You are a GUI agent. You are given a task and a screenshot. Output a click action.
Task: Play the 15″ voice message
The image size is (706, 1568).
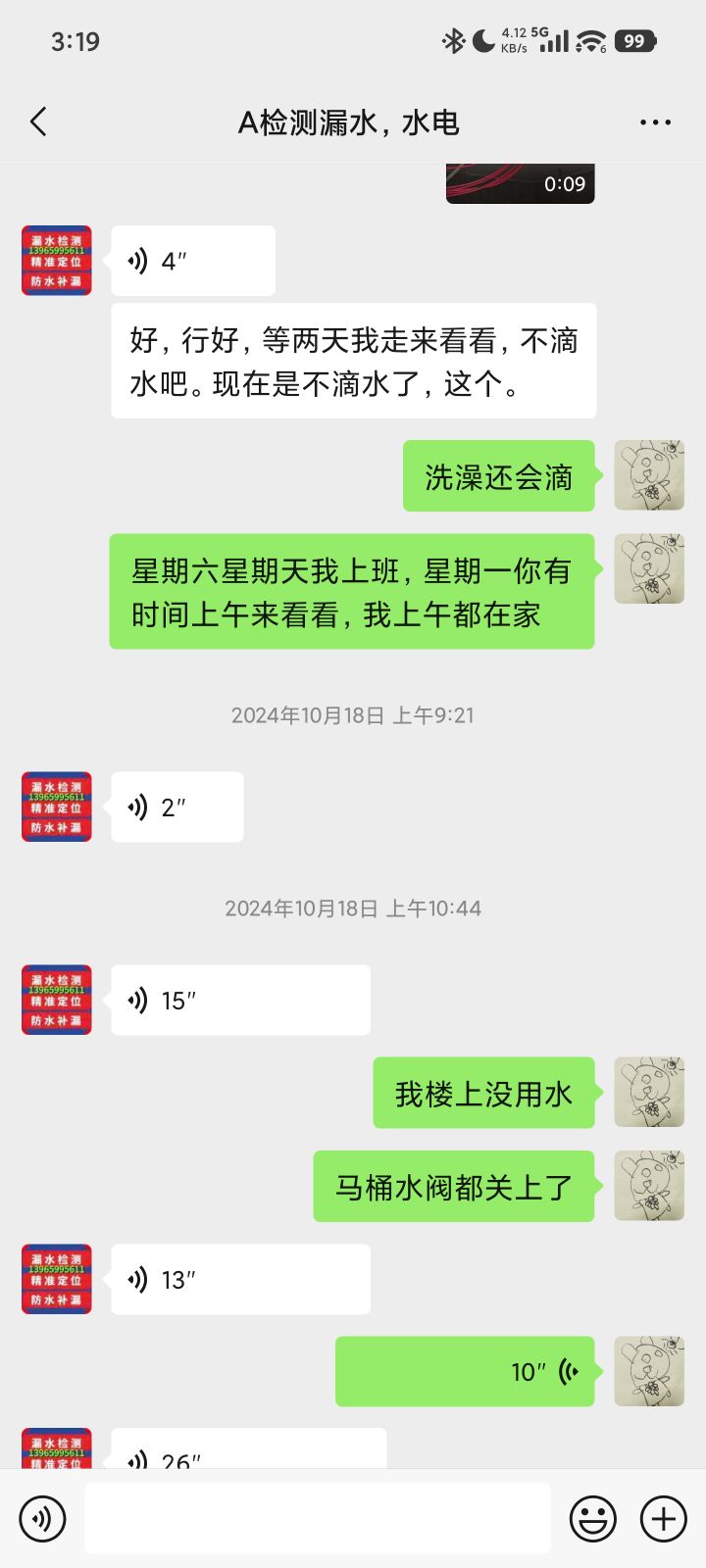(240, 1000)
